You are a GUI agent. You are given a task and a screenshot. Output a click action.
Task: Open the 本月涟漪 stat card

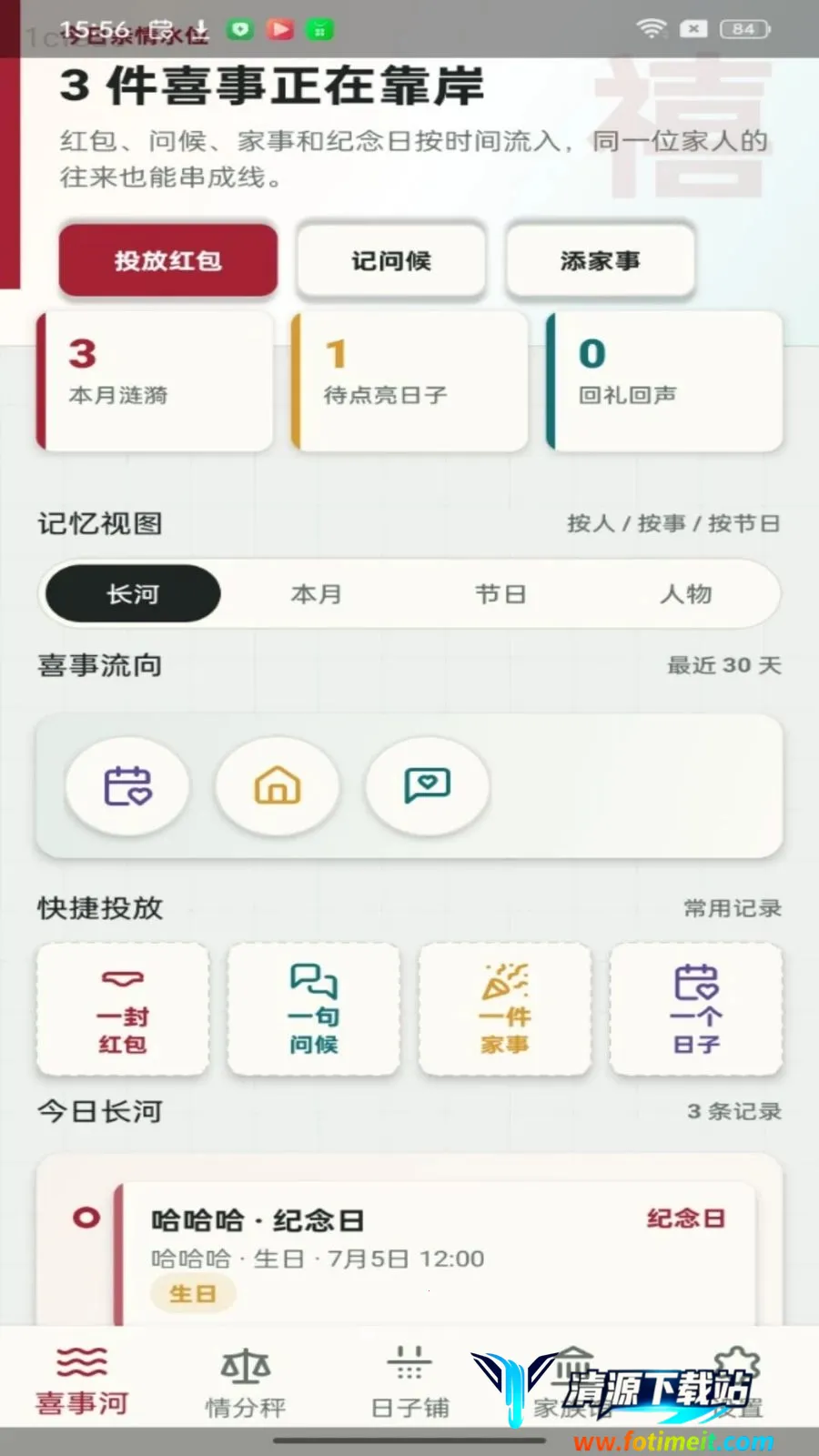click(x=155, y=380)
